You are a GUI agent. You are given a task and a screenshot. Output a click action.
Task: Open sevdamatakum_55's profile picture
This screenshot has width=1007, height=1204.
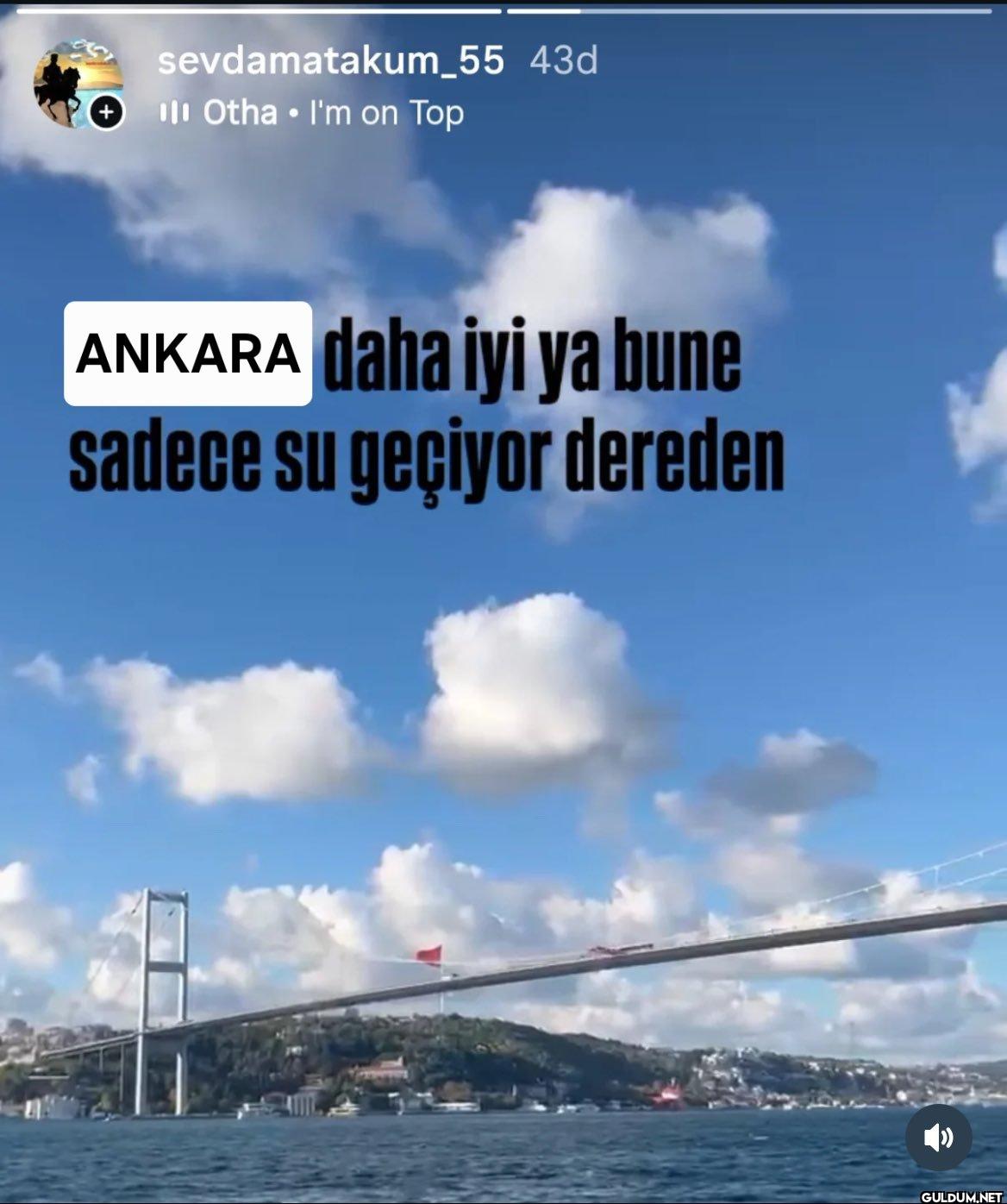point(77,85)
